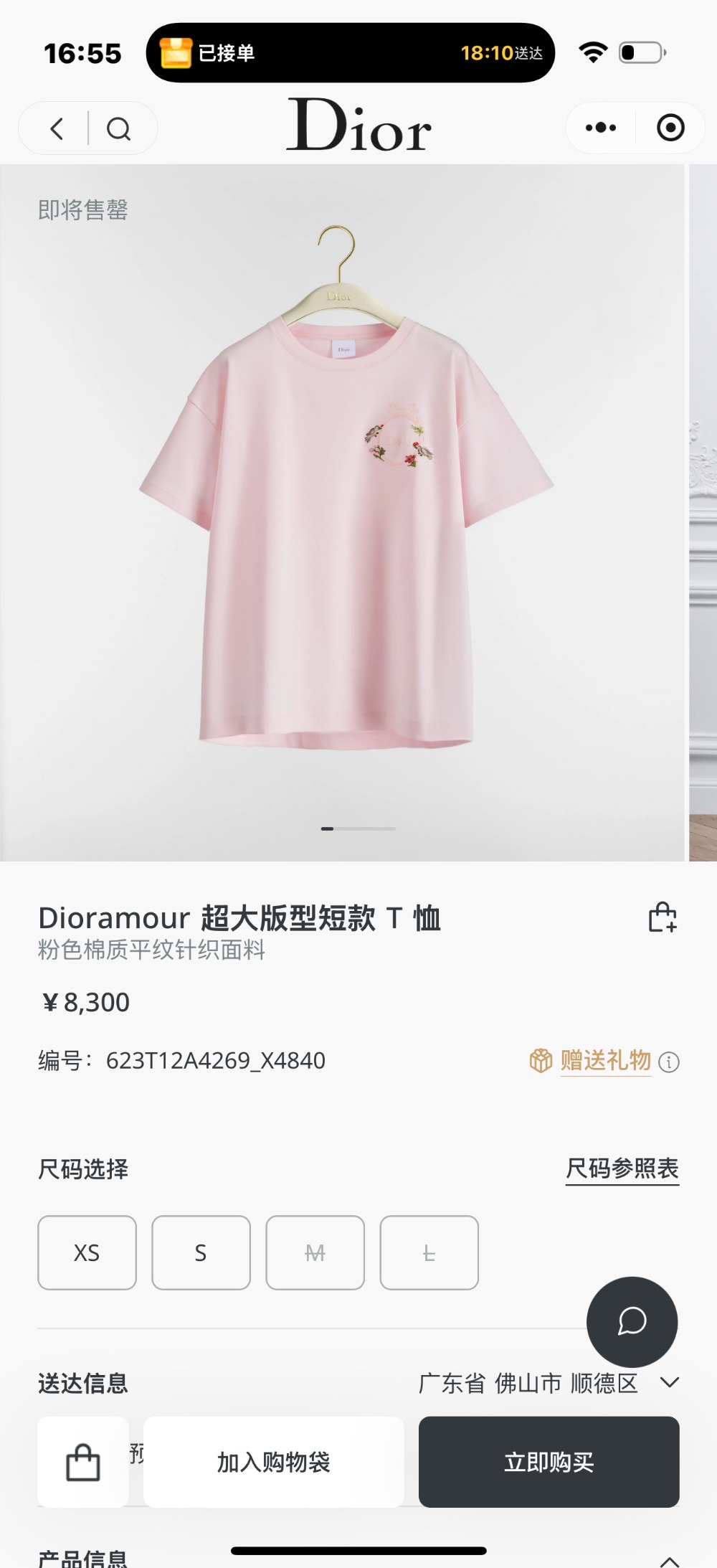Viewport: 717px width, 1568px height.
Task: Tap the 赠送礼物 gift link
Action: (x=605, y=1060)
